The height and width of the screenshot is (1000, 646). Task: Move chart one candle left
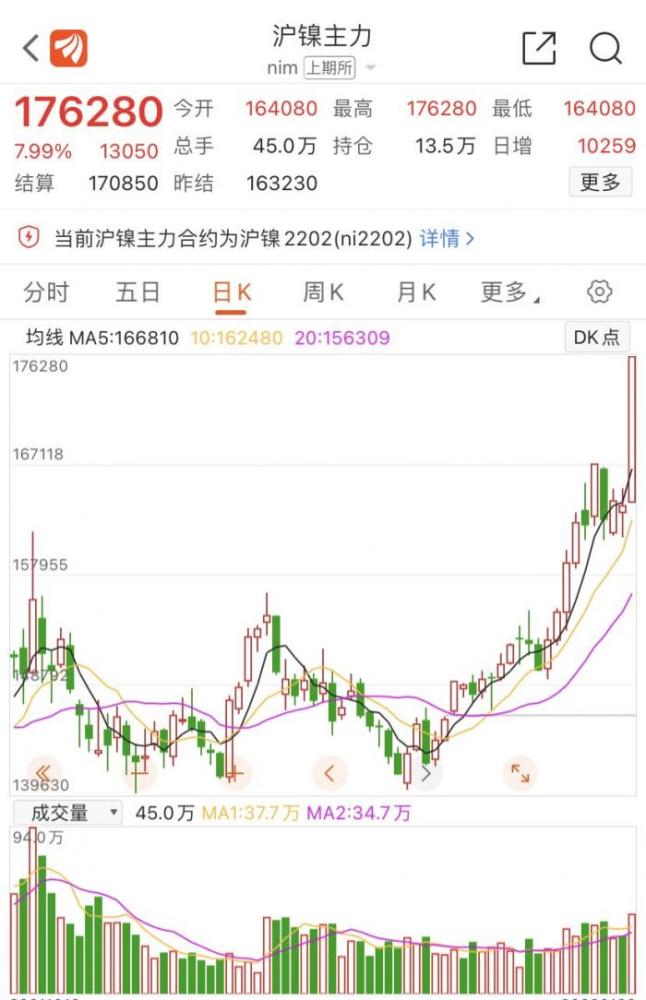click(x=330, y=773)
